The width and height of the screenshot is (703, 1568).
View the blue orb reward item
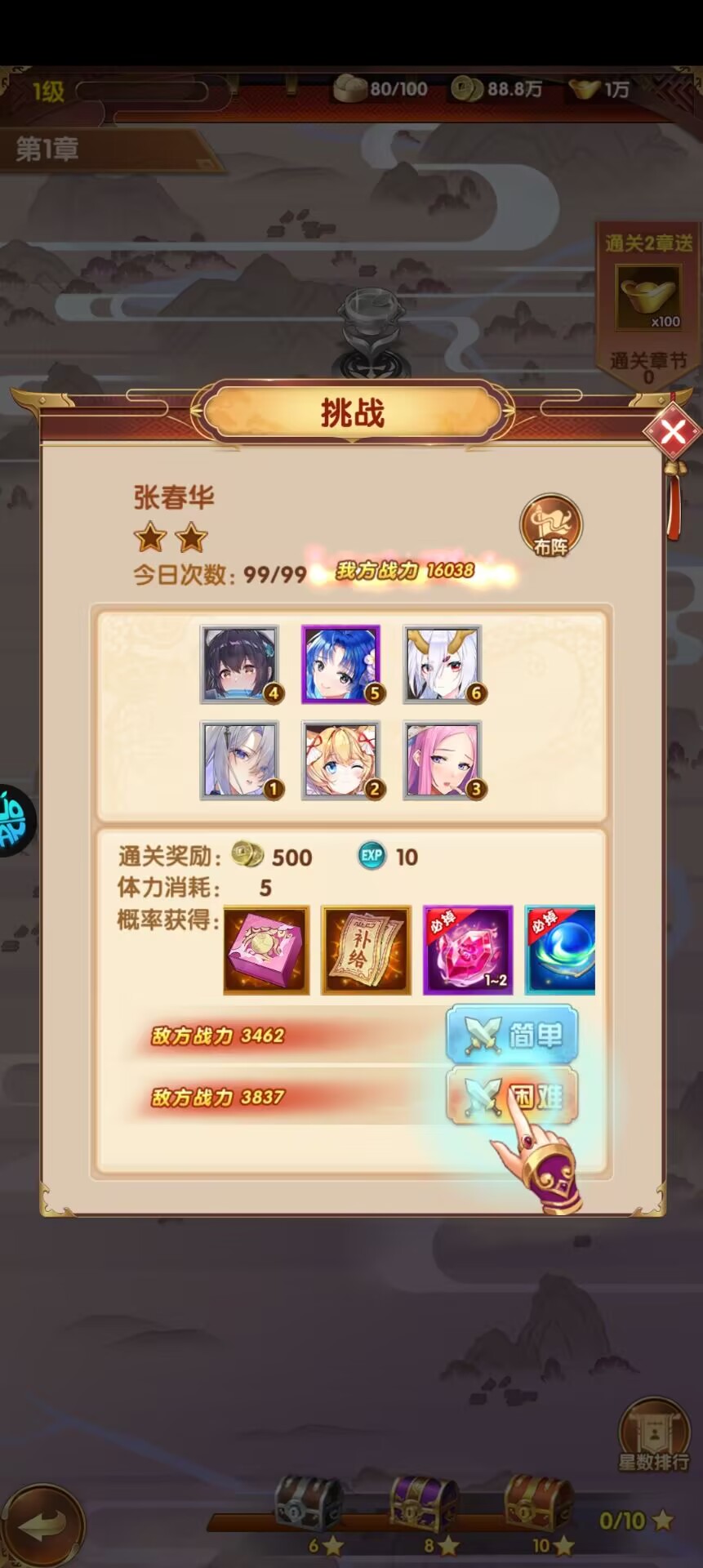(560, 950)
